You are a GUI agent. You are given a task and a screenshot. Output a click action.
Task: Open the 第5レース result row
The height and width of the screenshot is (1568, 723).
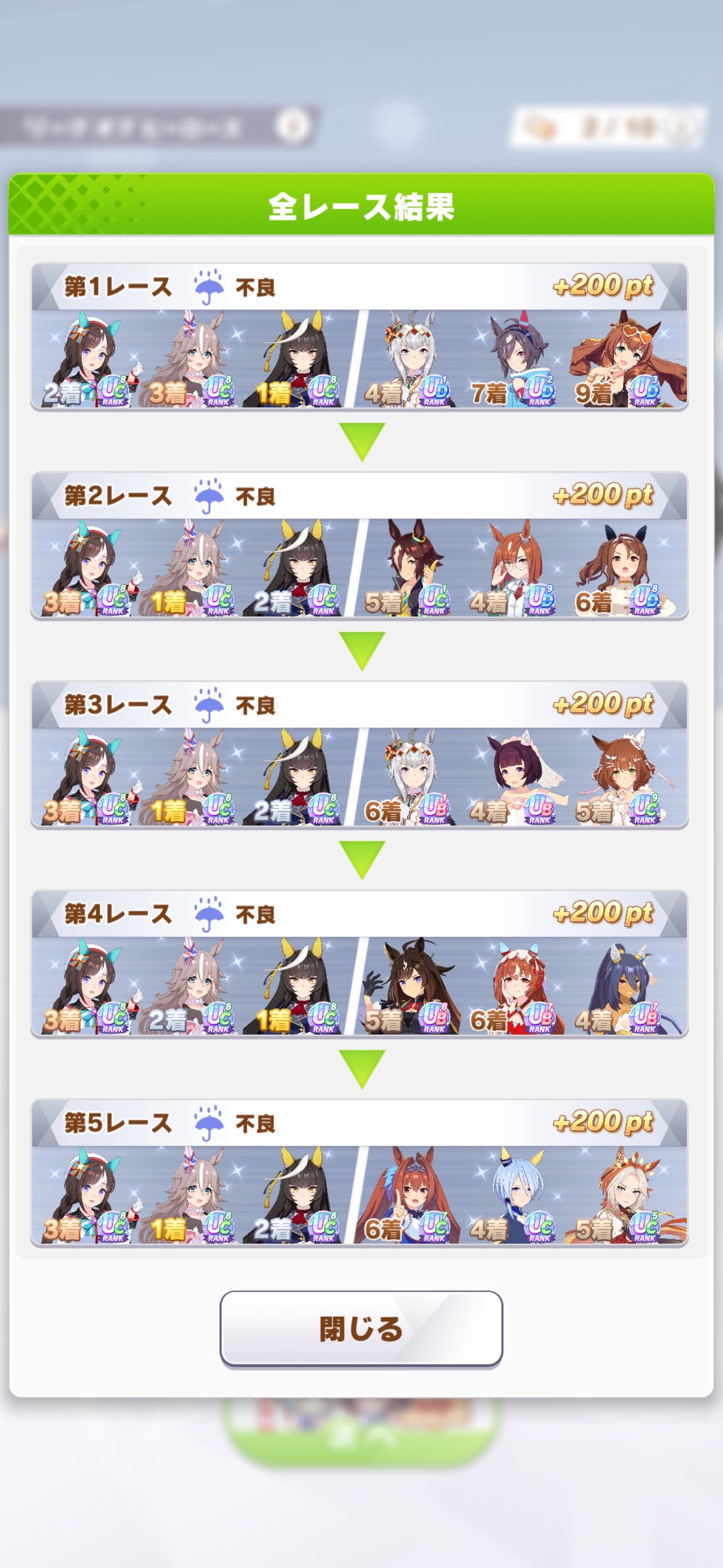pyautogui.click(x=359, y=1172)
